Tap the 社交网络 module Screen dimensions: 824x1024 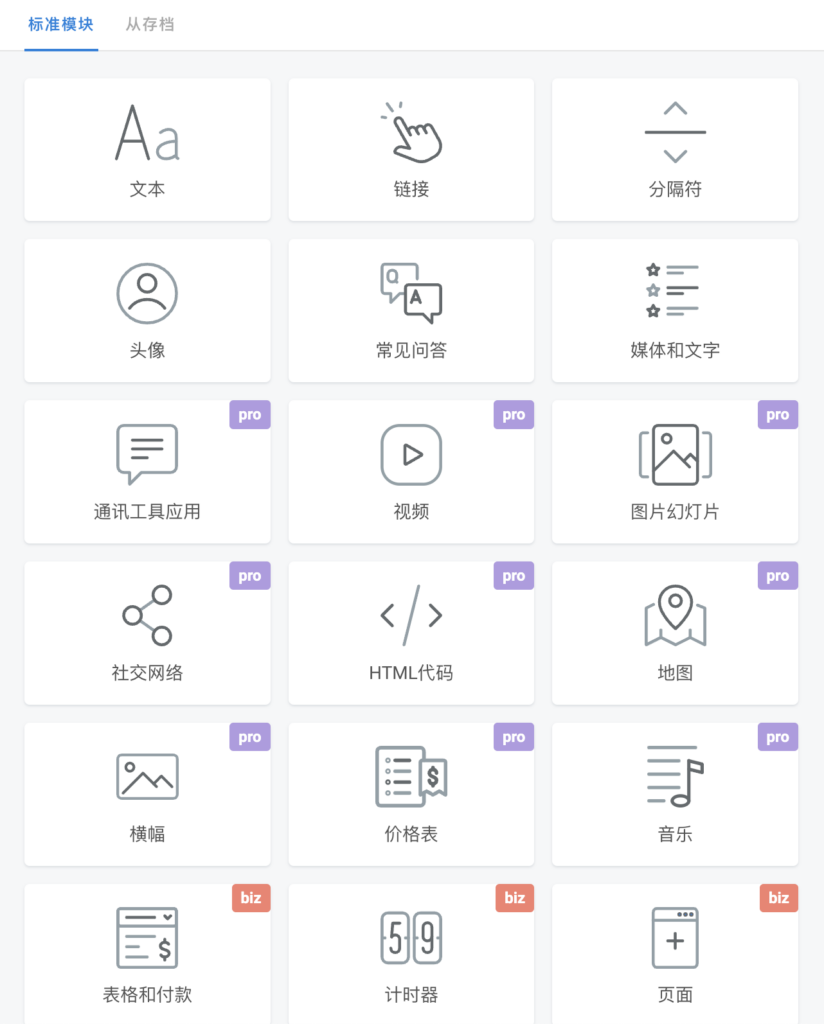pyautogui.click(x=147, y=633)
